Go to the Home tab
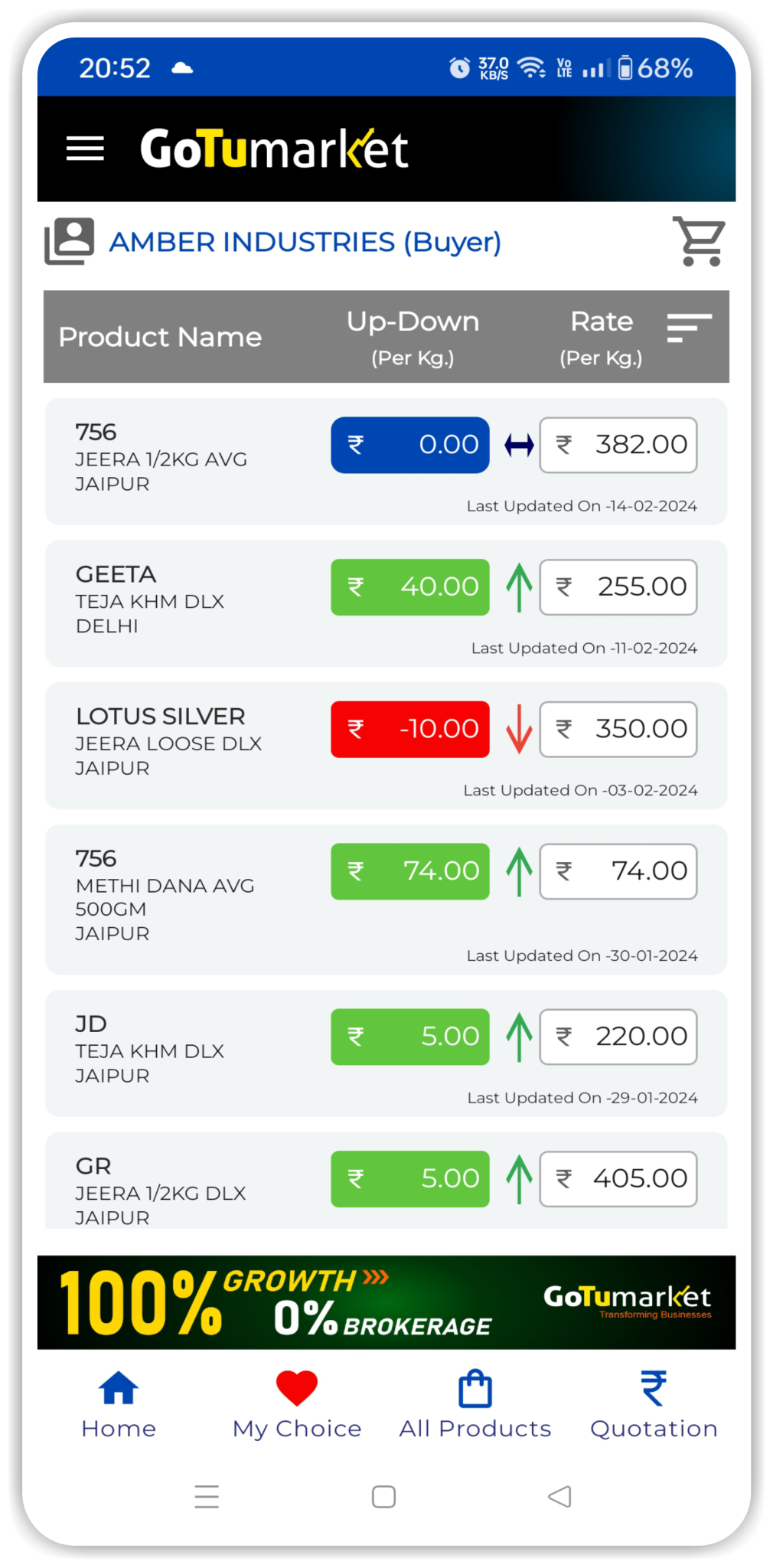The height and width of the screenshot is (1568, 773). click(119, 1405)
